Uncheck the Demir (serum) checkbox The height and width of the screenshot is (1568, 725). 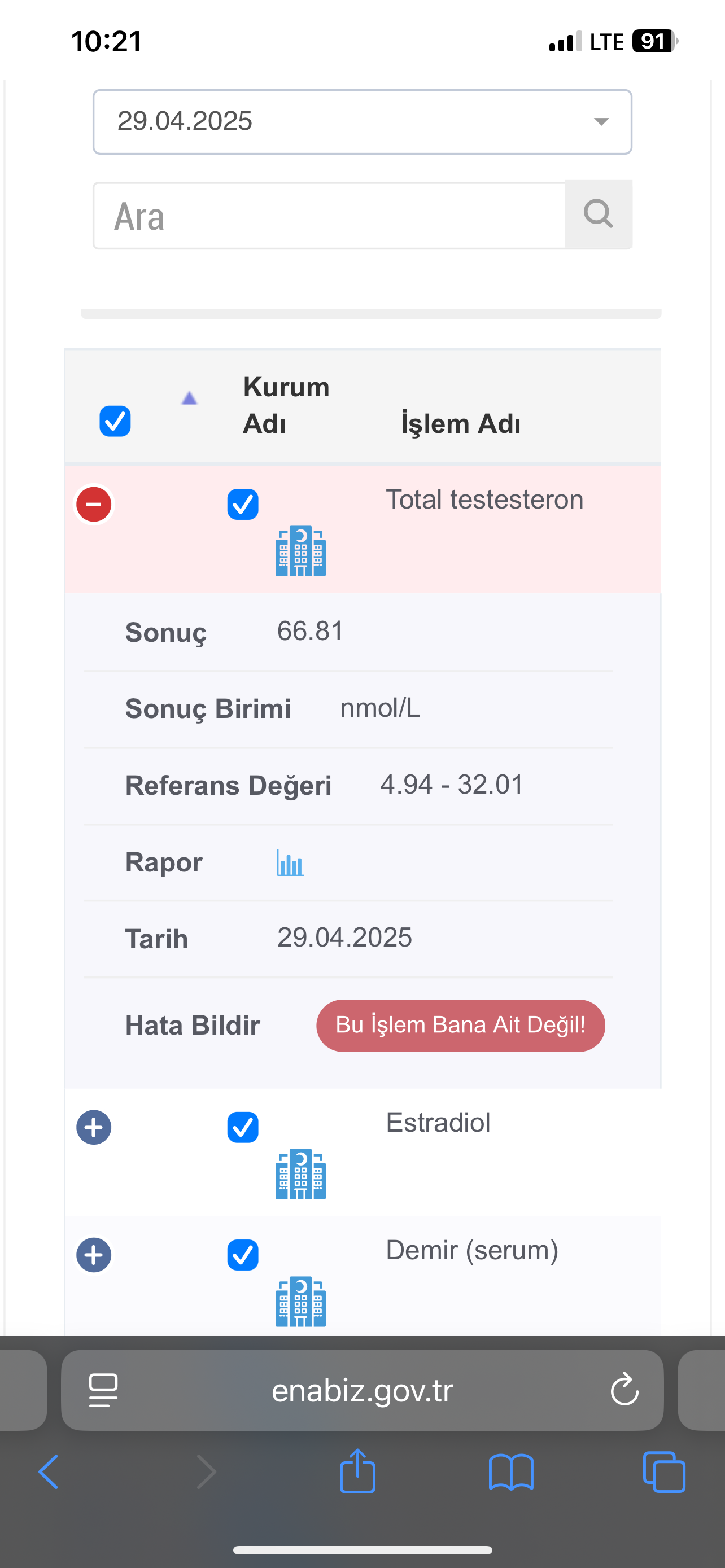pyautogui.click(x=243, y=1255)
